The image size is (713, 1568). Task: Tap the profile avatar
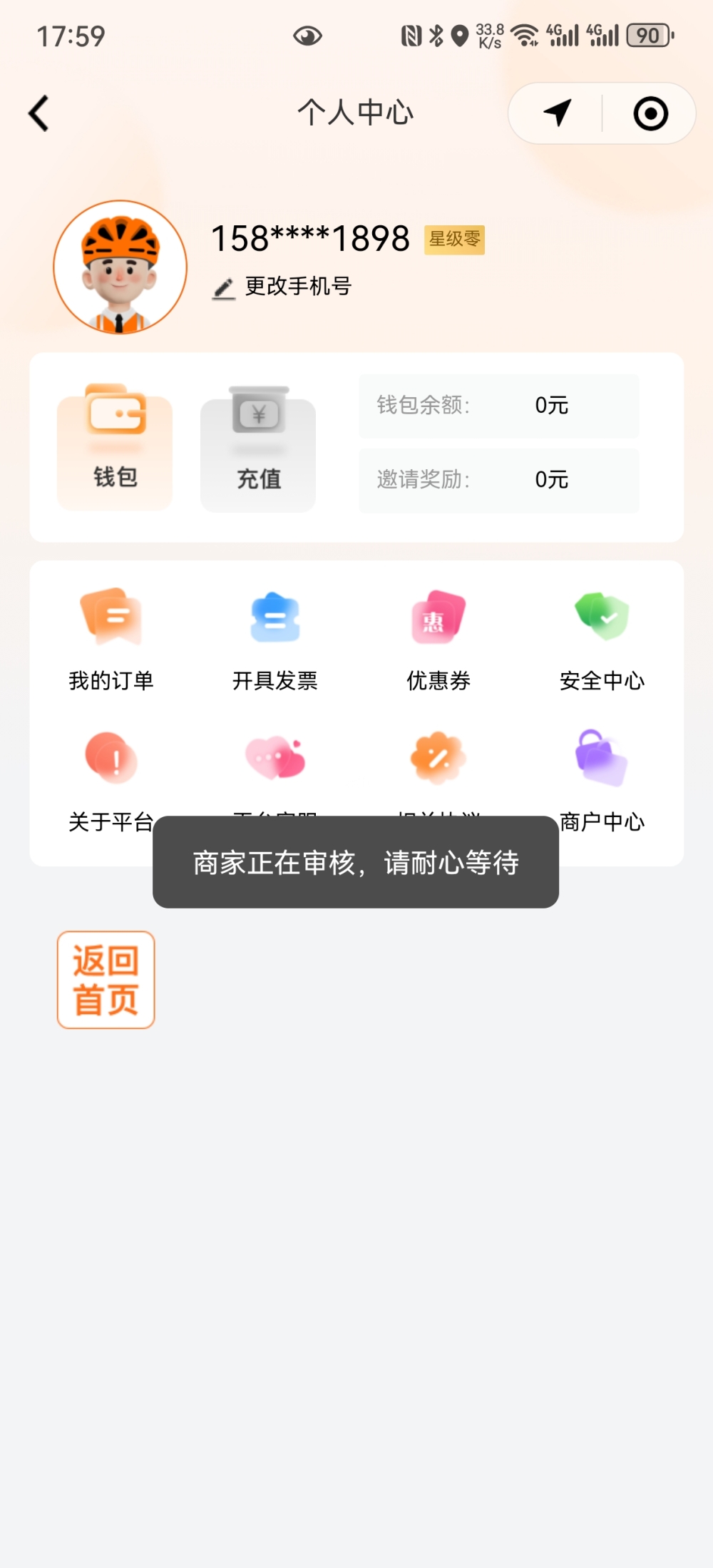(x=120, y=267)
